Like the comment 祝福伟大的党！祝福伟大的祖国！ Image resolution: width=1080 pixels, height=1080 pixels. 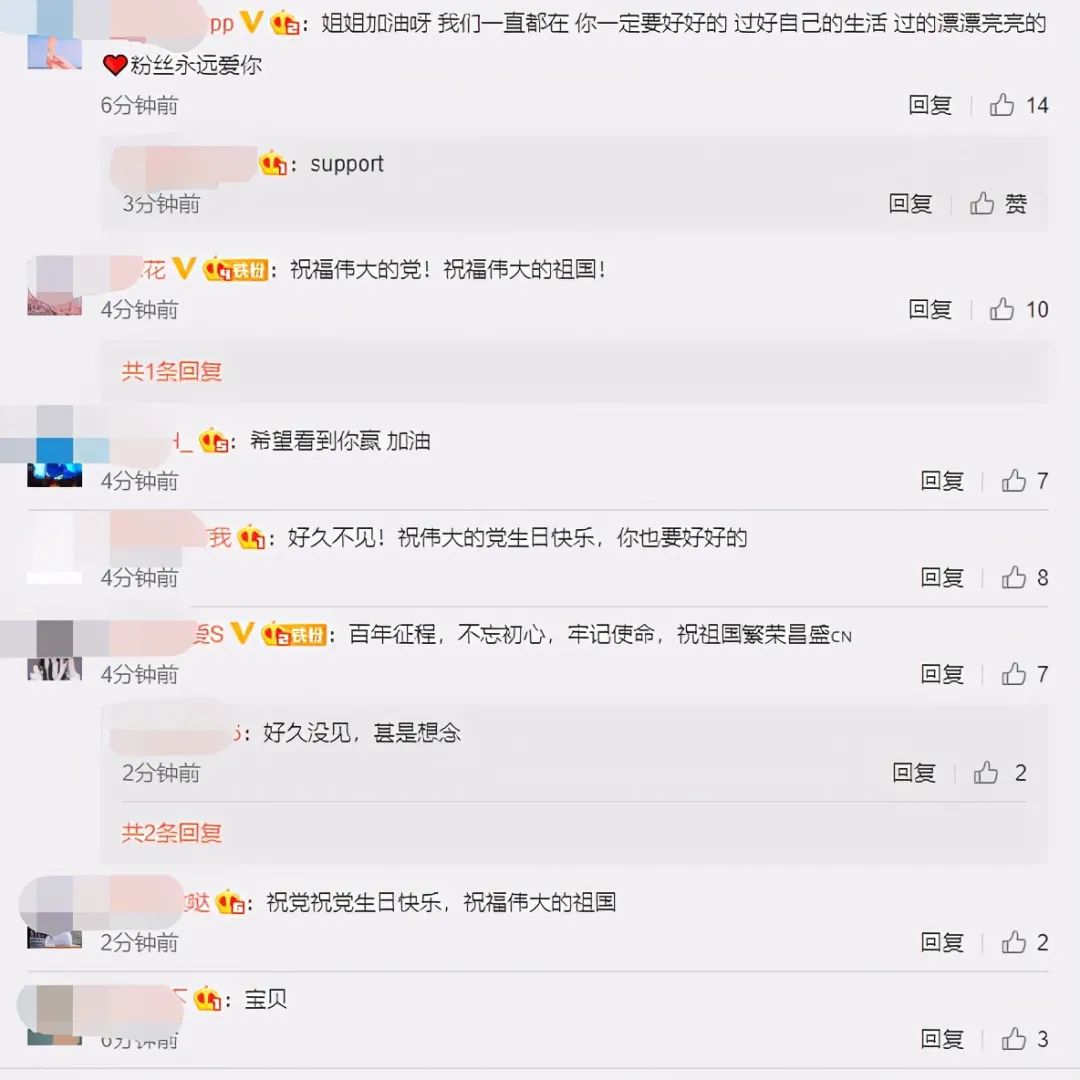[x=1002, y=310]
